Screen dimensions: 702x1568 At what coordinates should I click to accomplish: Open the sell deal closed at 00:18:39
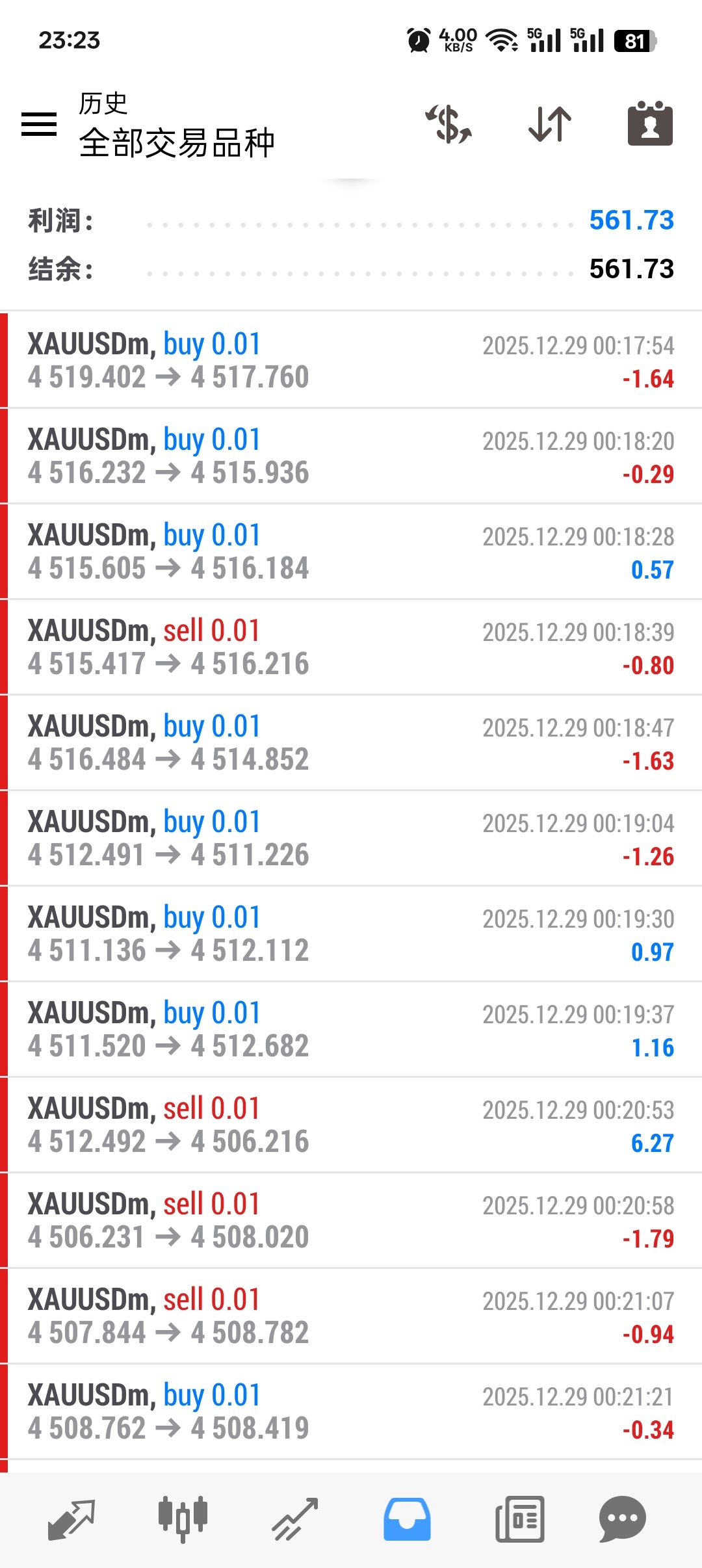tap(351, 647)
